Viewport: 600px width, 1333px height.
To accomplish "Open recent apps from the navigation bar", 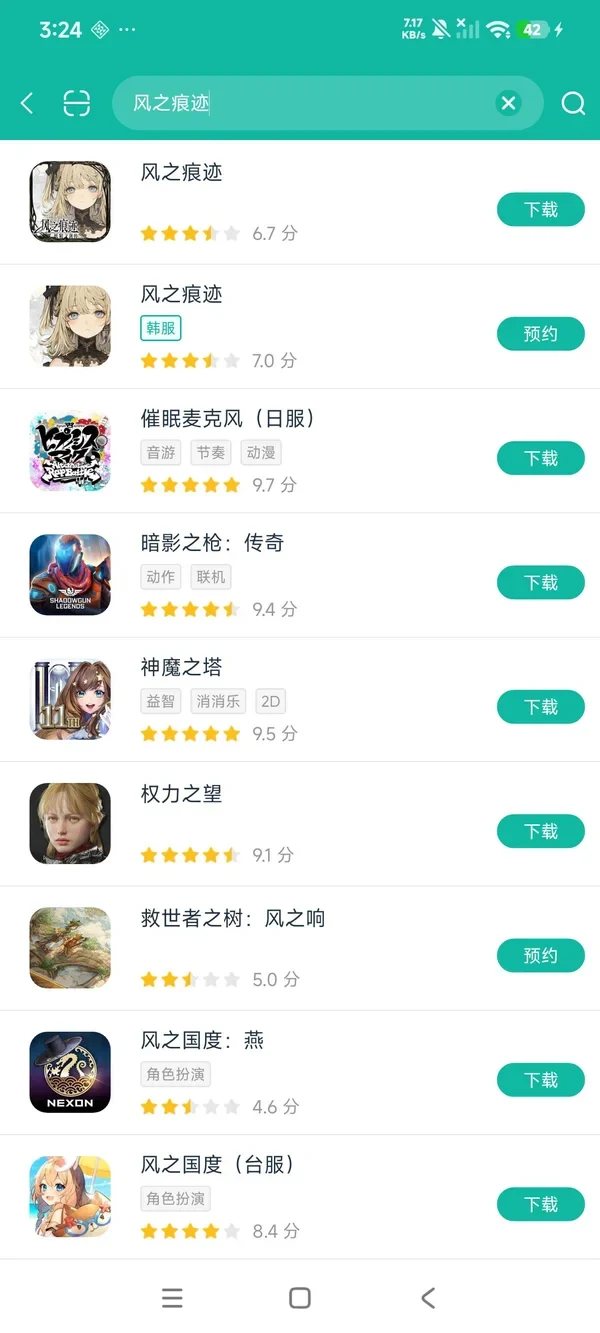I will pos(172,1298).
